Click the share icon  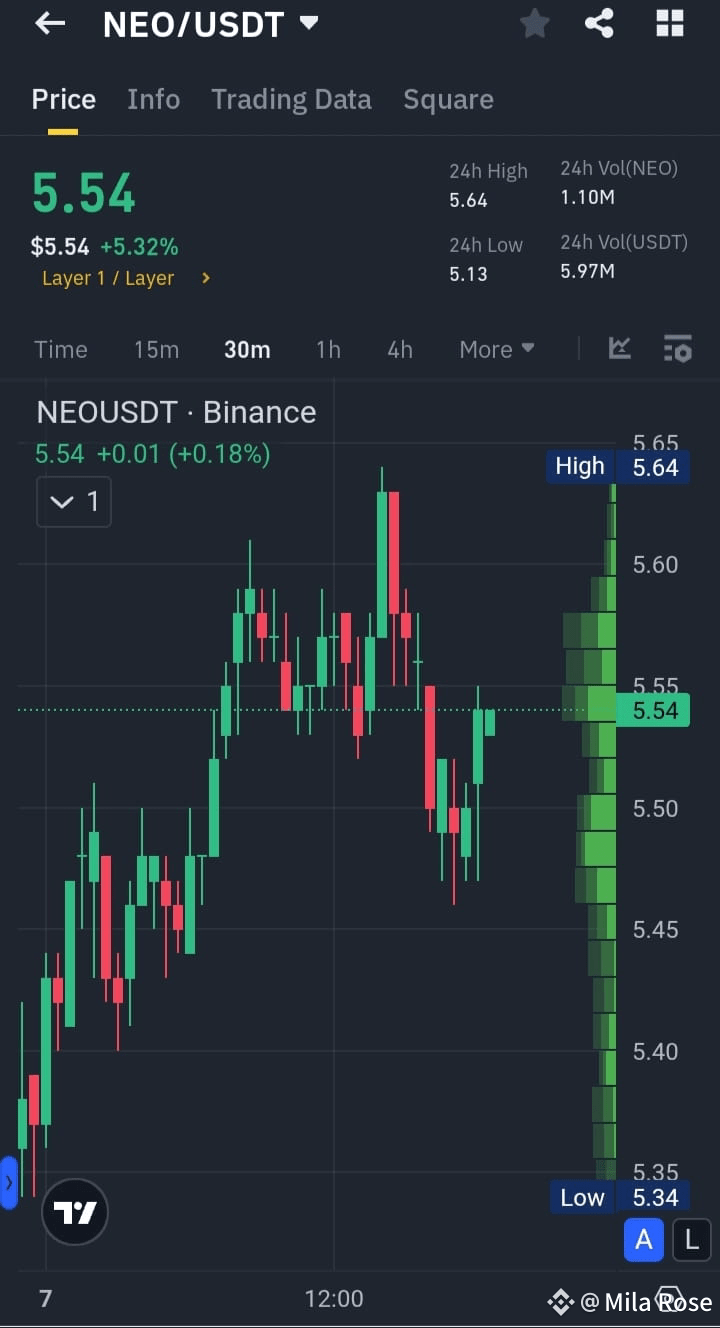point(599,23)
